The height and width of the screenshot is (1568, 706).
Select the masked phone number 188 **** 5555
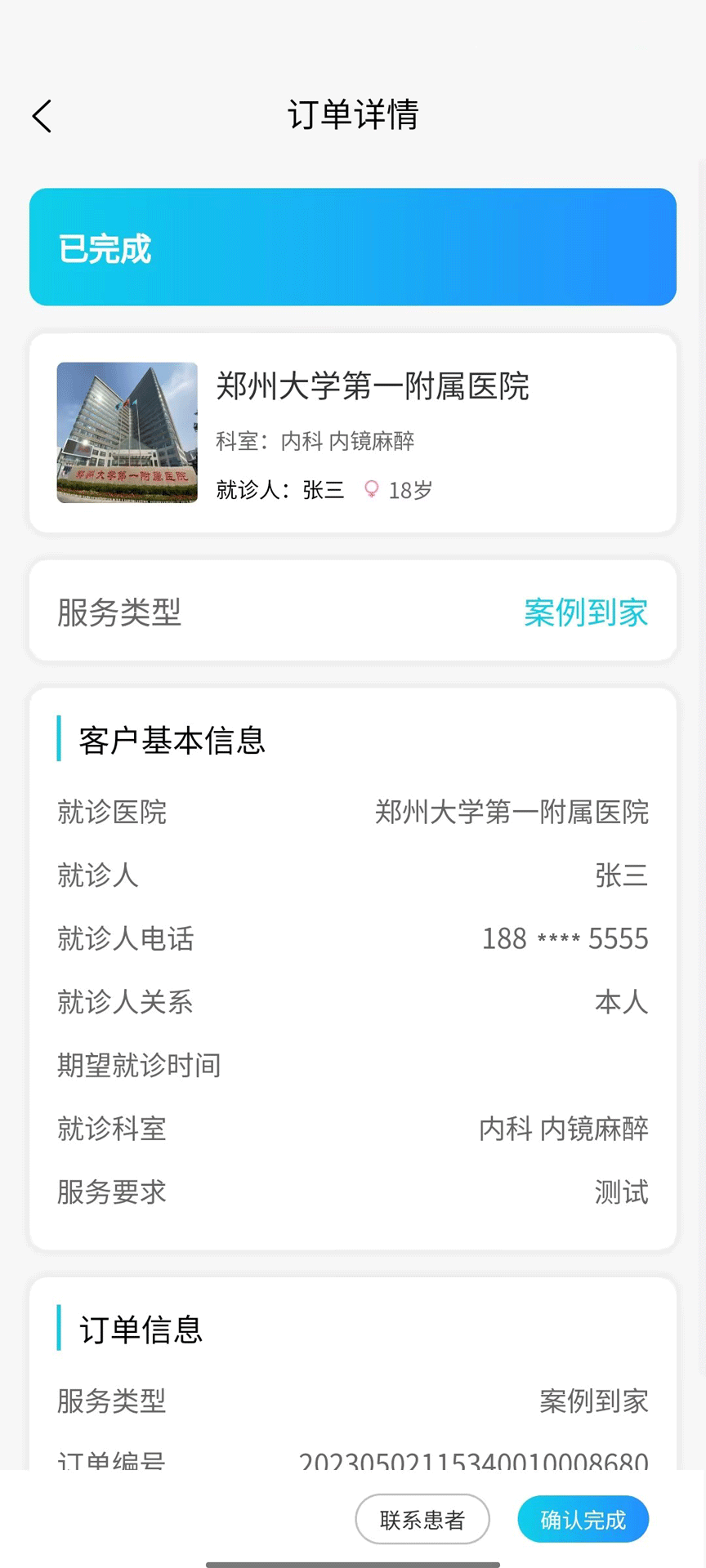(564, 939)
